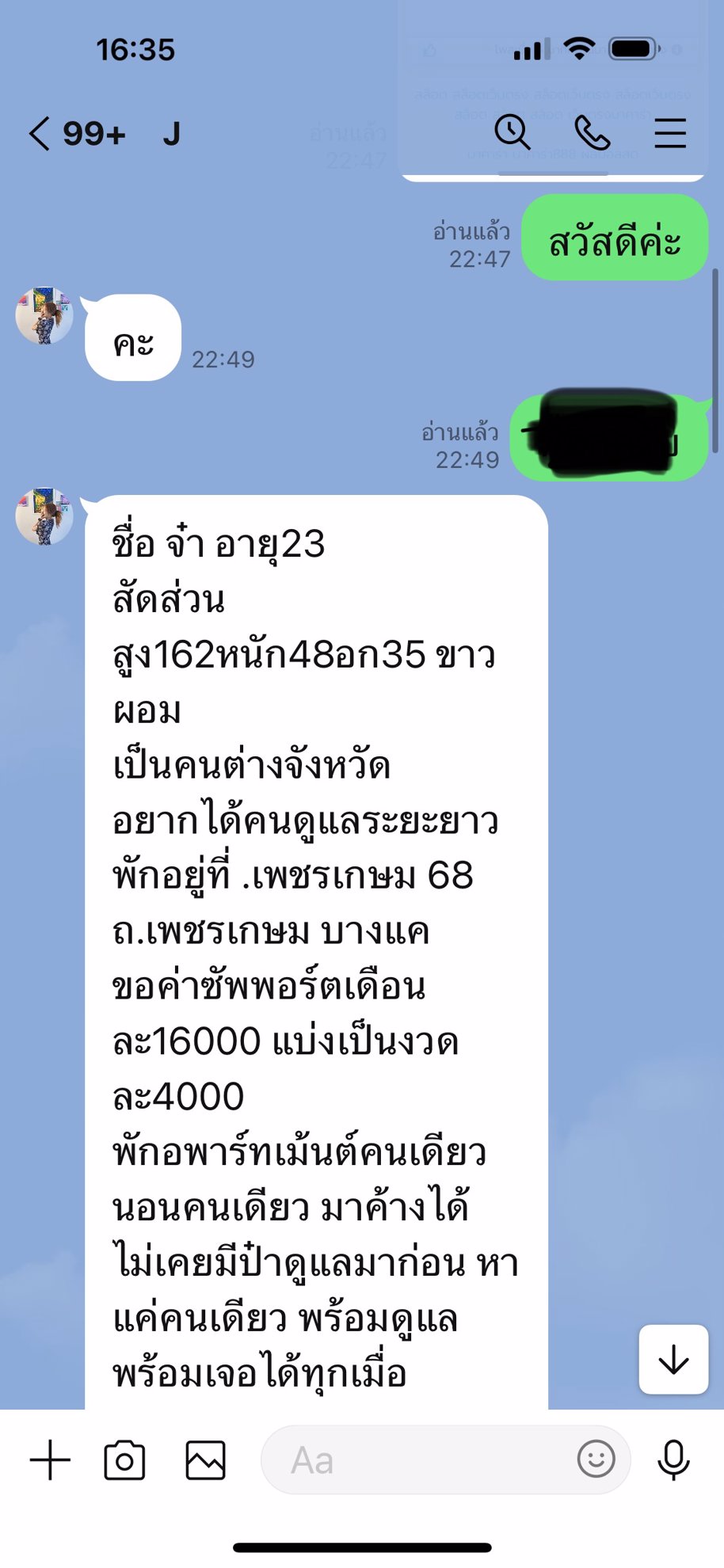Screen dimensions: 724x1568
Task: Go back to the chat list
Action: [x=40, y=133]
